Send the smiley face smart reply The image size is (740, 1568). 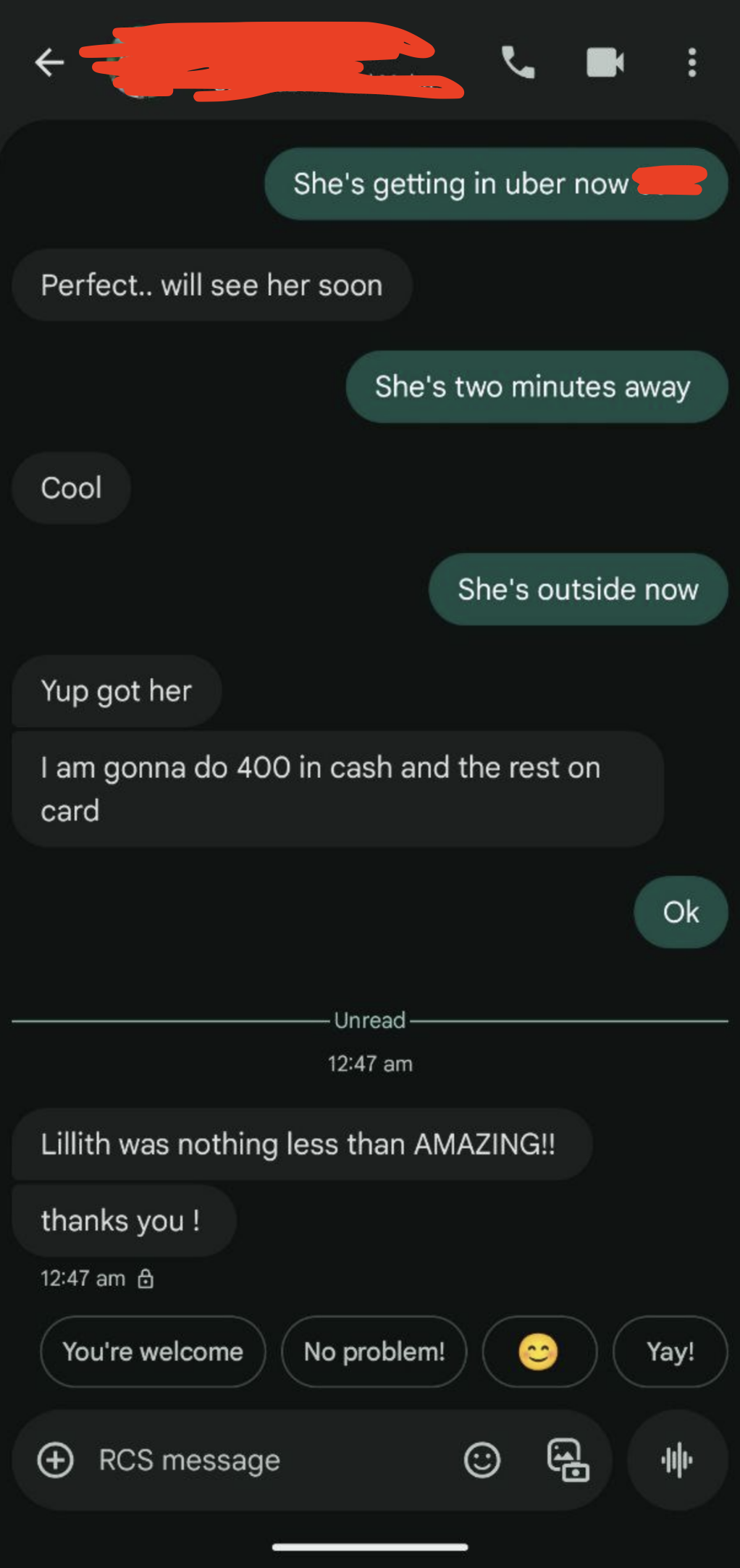(x=539, y=1351)
